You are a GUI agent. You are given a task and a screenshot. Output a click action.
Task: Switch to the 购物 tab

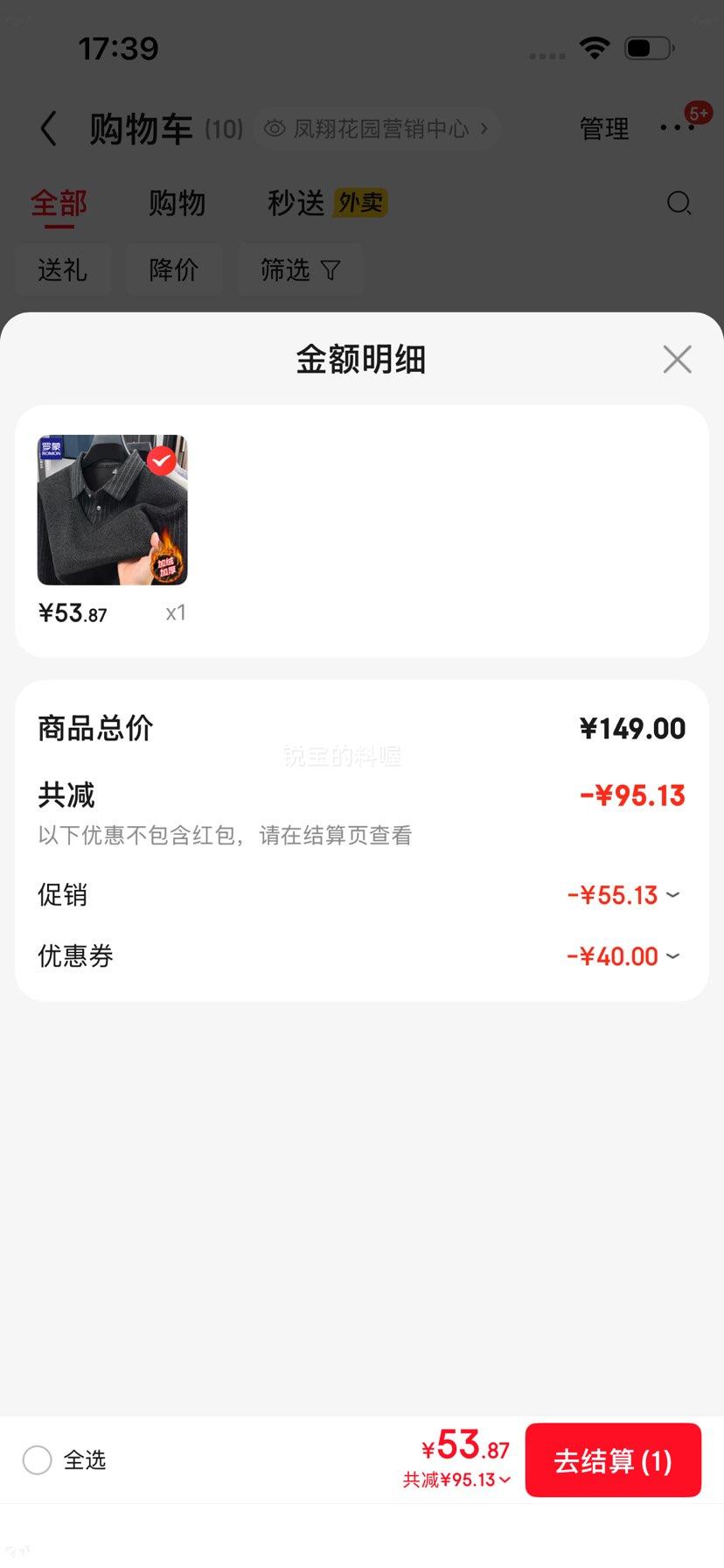coord(177,202)
